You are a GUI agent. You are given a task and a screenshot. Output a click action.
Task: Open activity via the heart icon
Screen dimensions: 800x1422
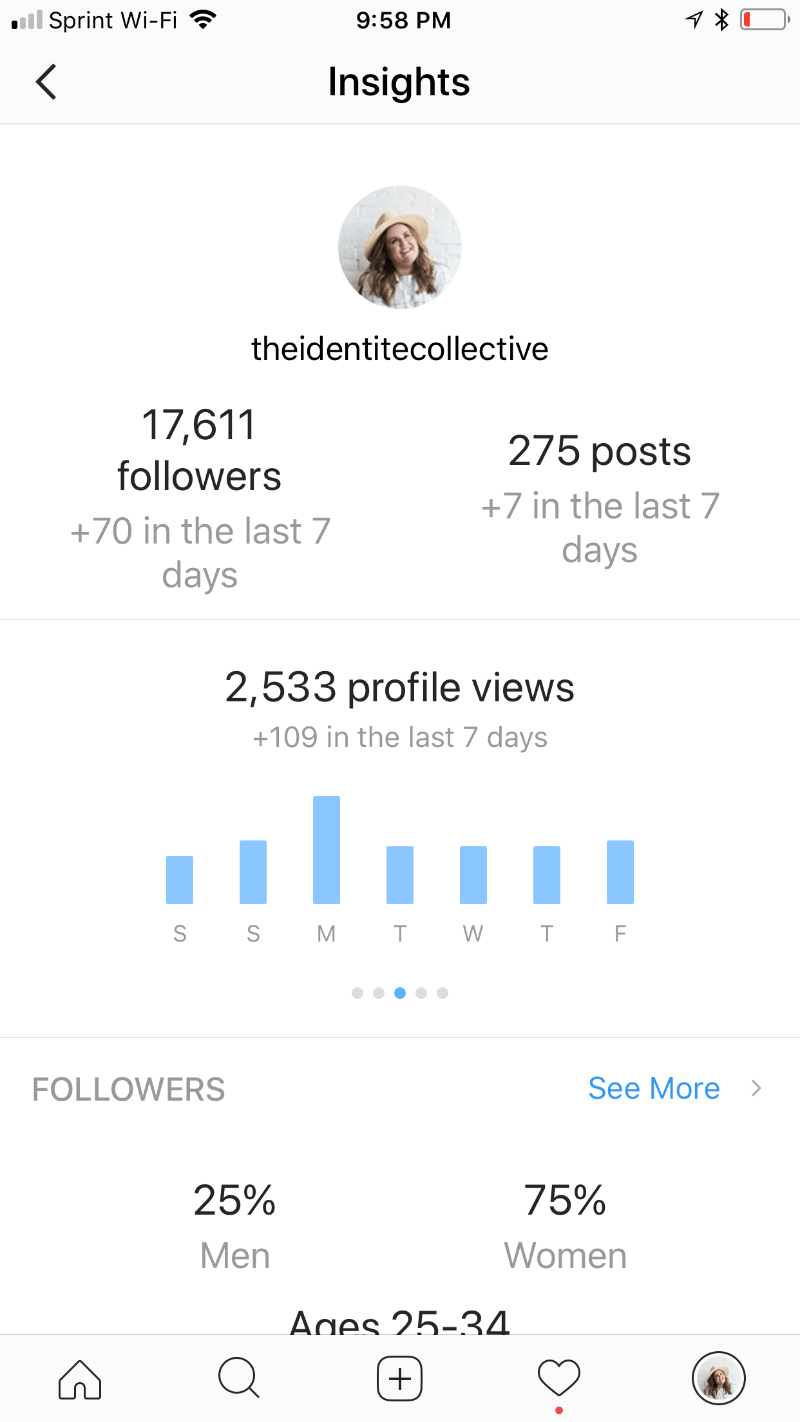pyautogui.click(x=559, y=1378)
